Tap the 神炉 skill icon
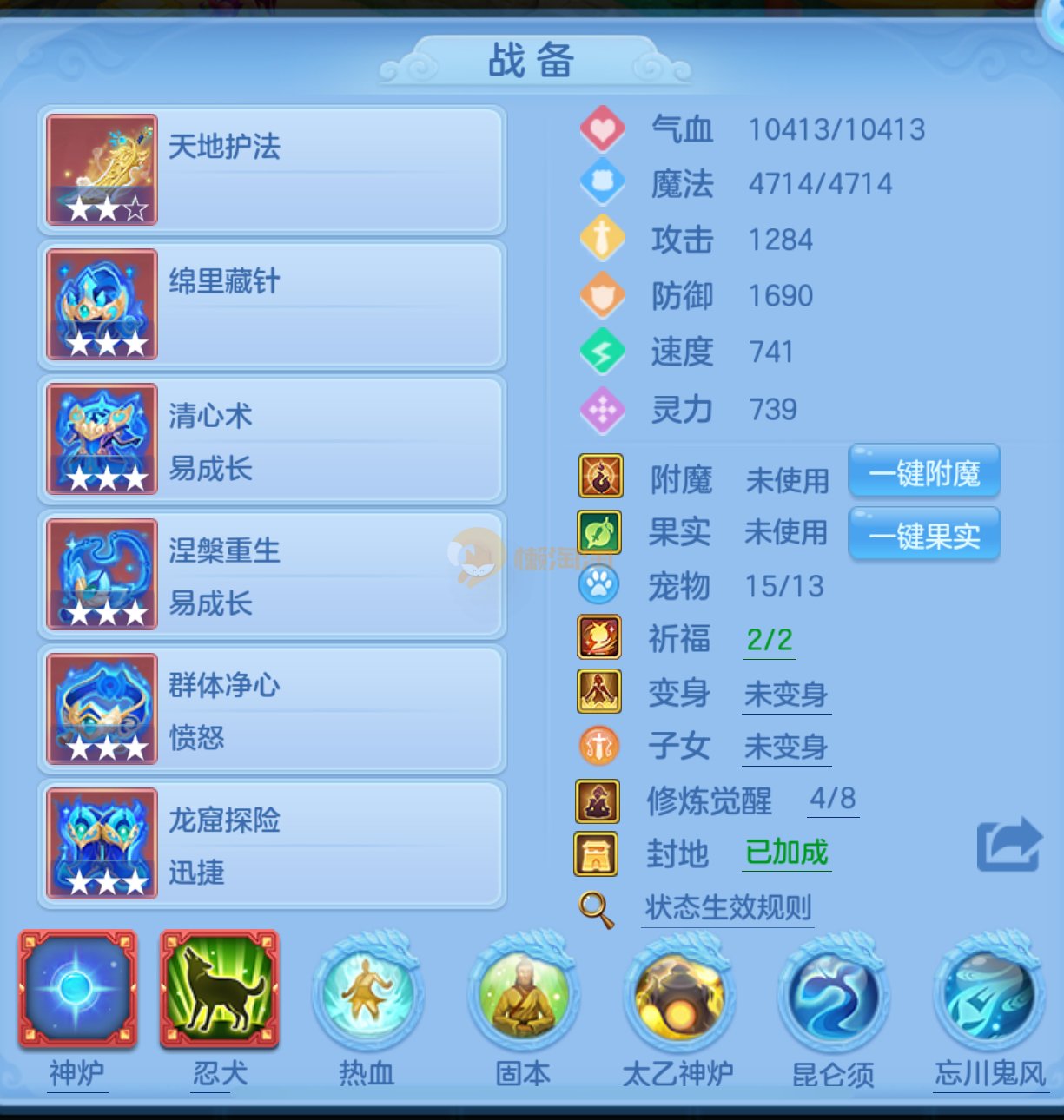 coord(77,990)
